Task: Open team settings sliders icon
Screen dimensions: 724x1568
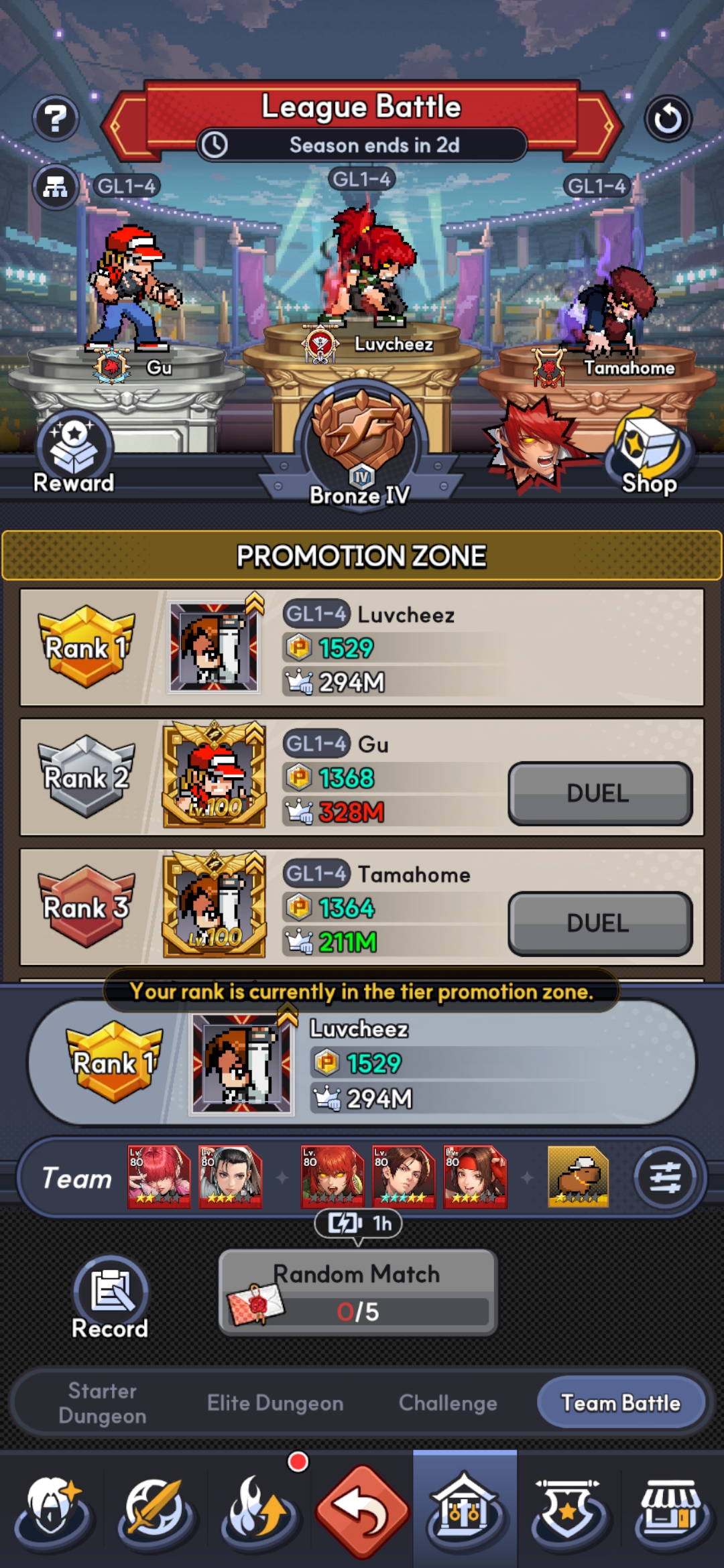Action: click(664, 1177)
